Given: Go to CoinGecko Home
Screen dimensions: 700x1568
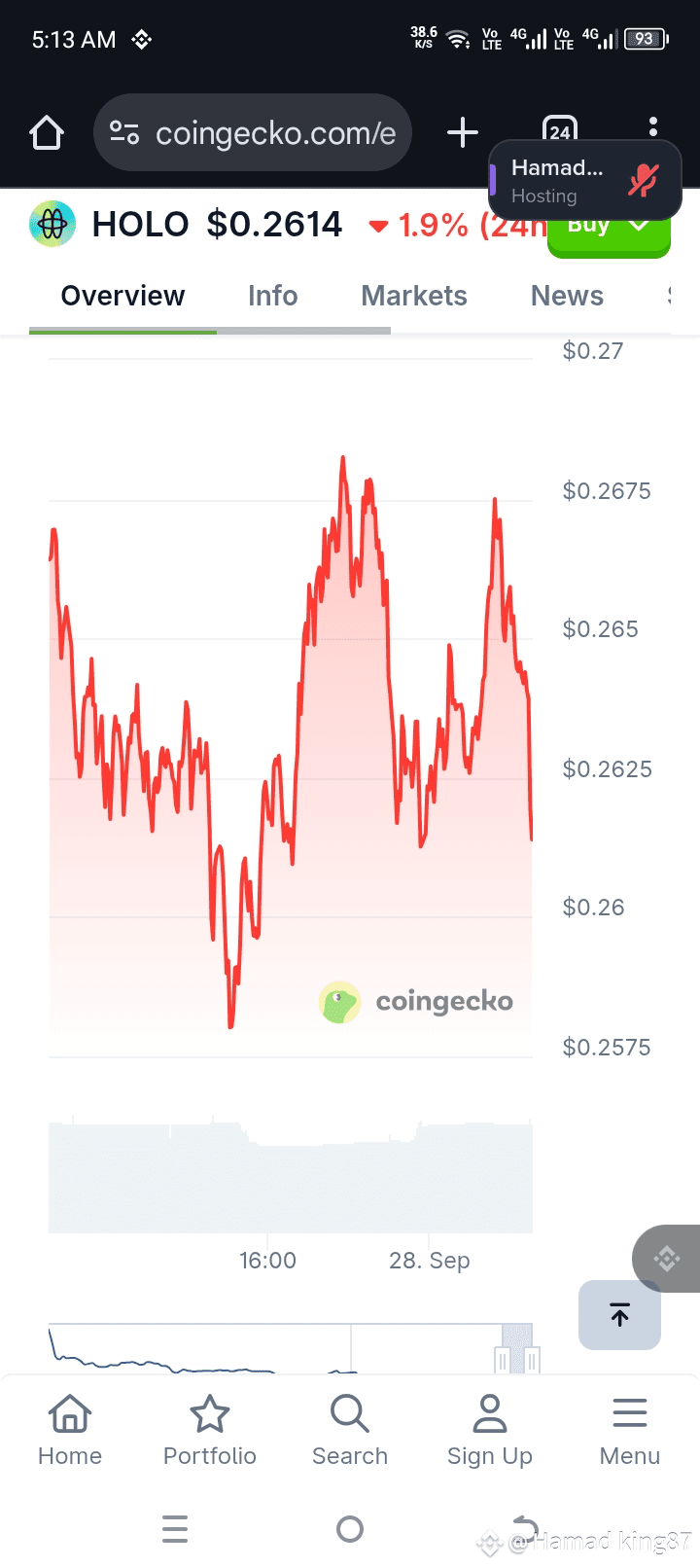Looking at the screenshot, I should (x=70, y=1430).
